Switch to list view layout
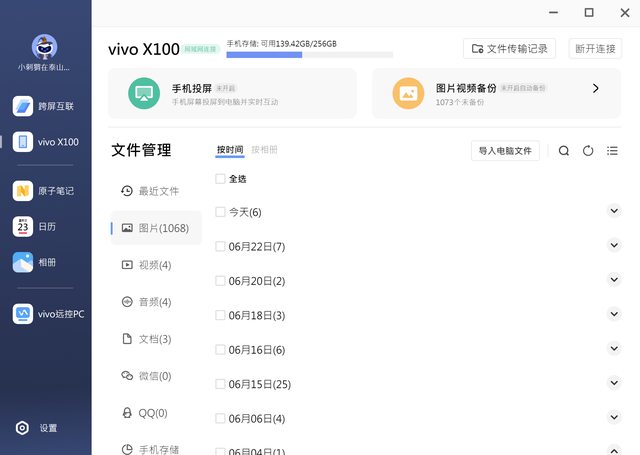This screenshot has width=640, height=455. point(613,151)
